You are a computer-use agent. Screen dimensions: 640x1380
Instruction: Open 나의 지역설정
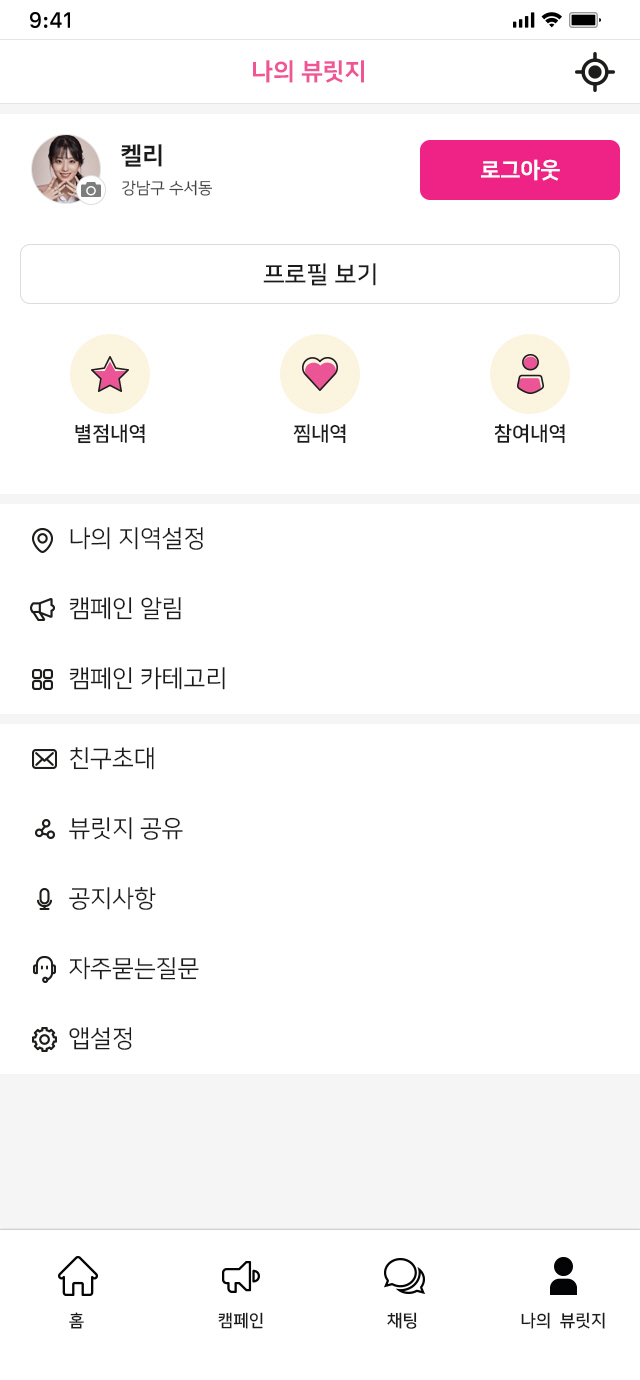320,539
